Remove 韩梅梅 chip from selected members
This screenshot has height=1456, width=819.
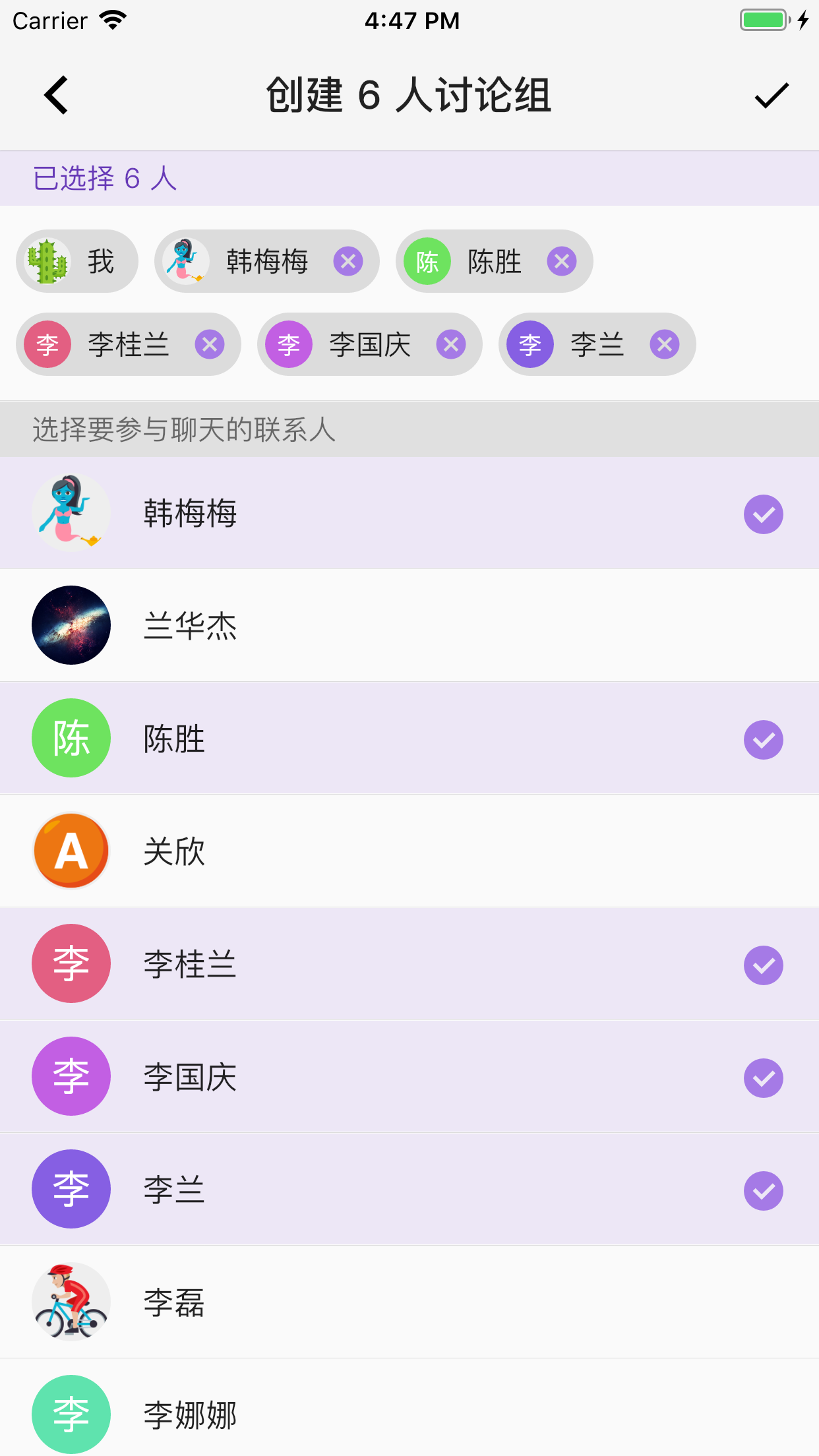coord(348,262)
